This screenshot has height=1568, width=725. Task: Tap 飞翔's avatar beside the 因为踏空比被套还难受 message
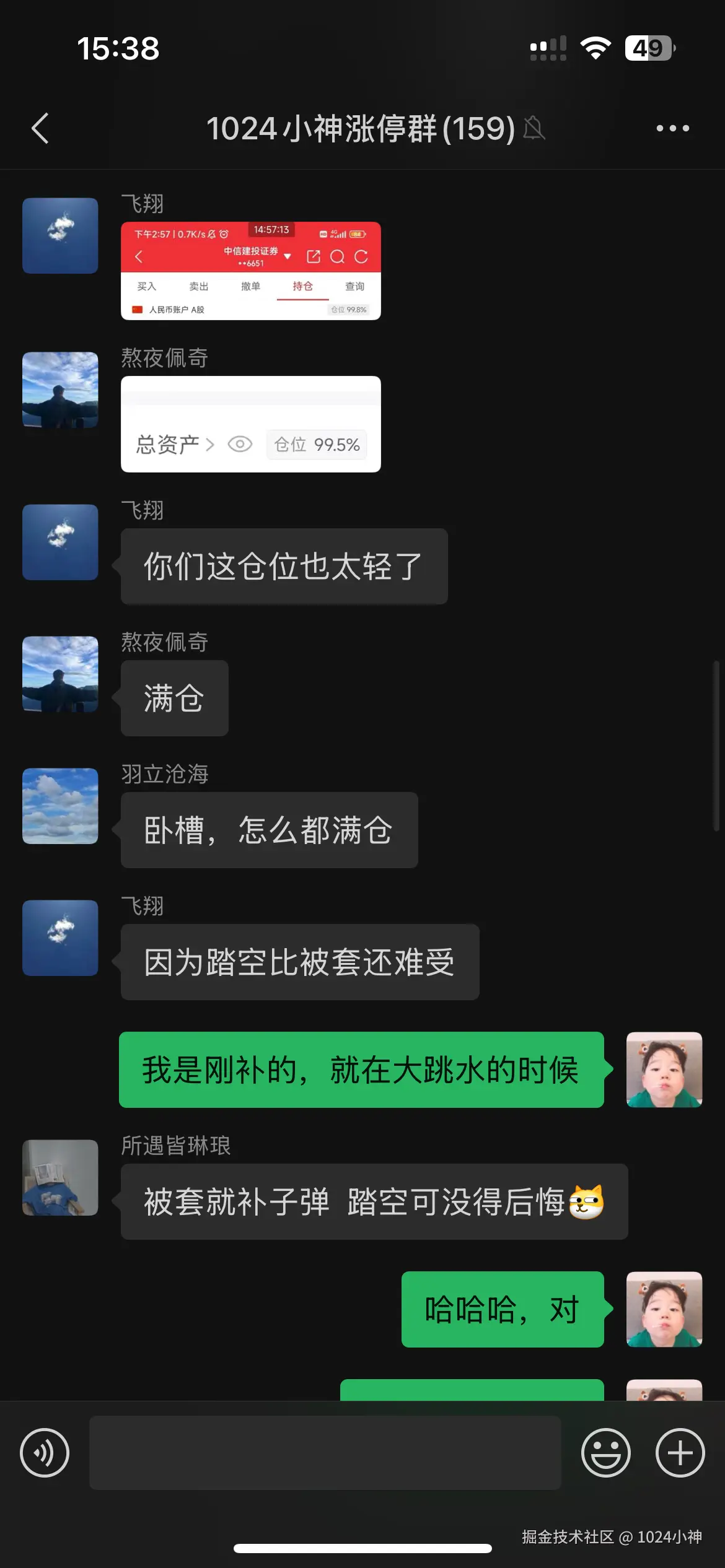pos(60,938)
